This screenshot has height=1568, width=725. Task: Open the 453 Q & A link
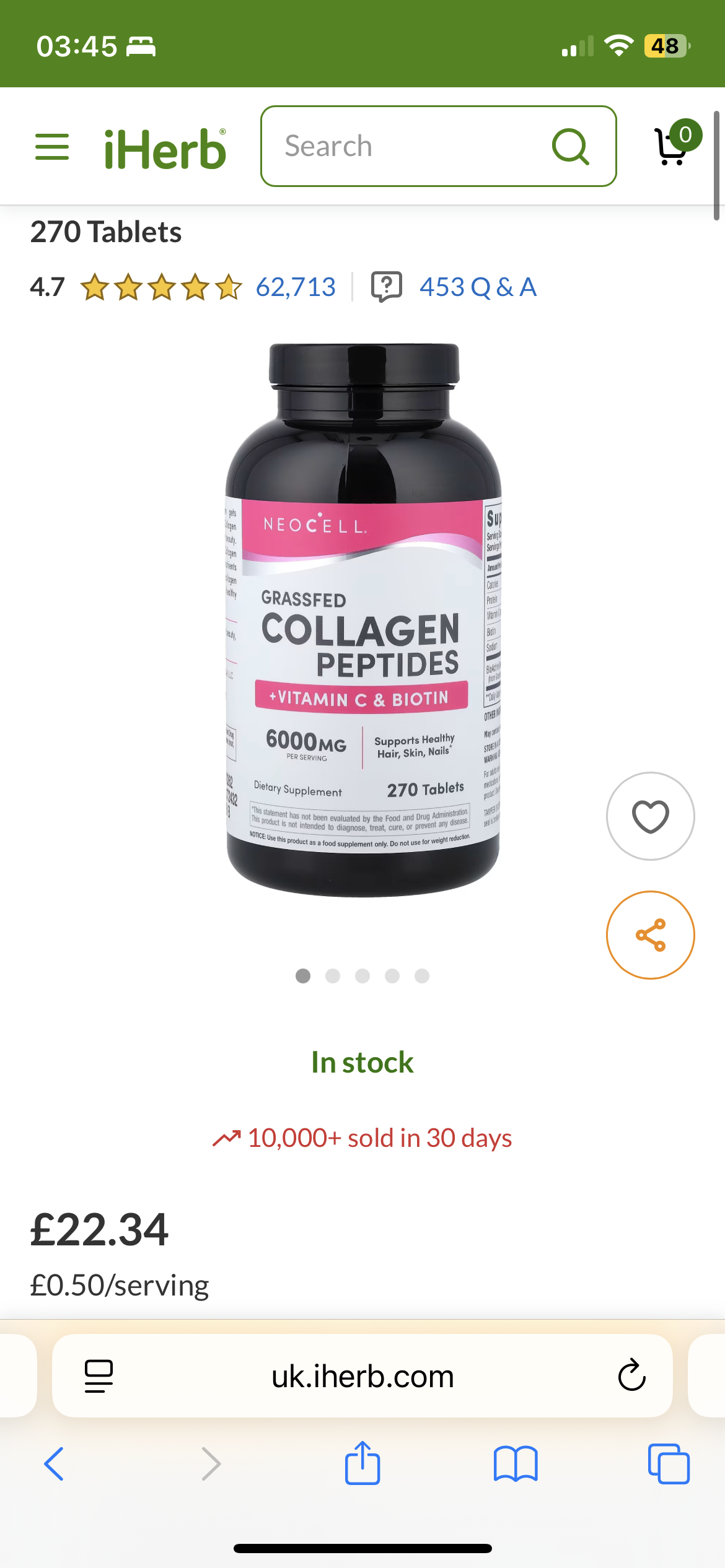(477, 287)
